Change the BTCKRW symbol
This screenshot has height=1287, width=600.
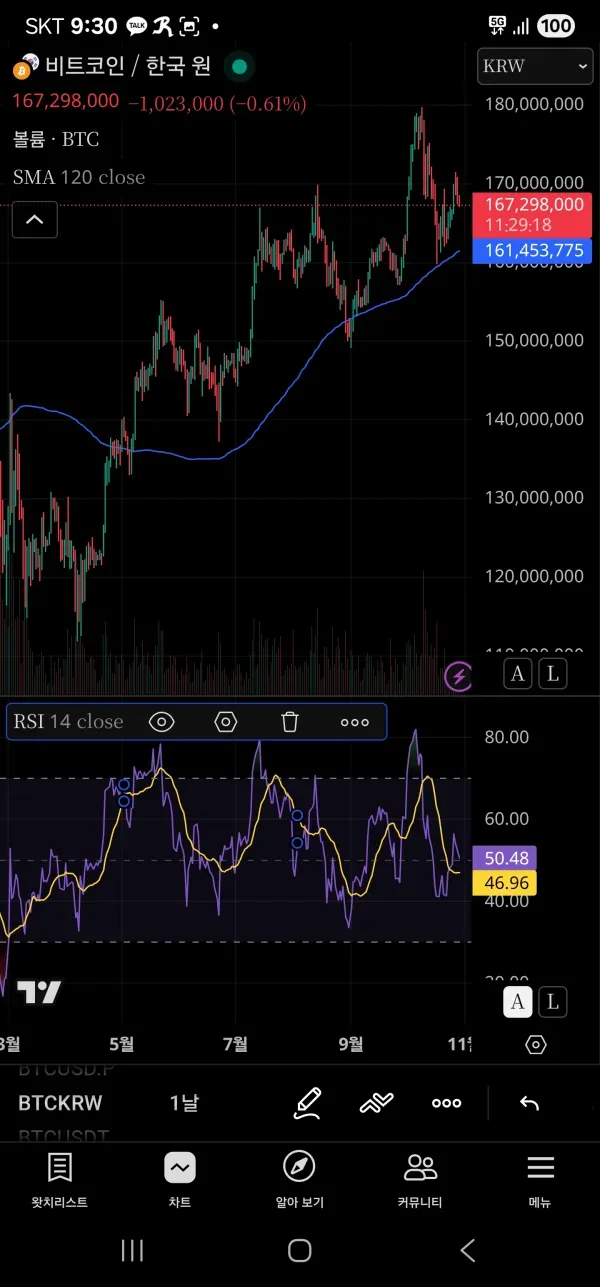click(60, 1103)
